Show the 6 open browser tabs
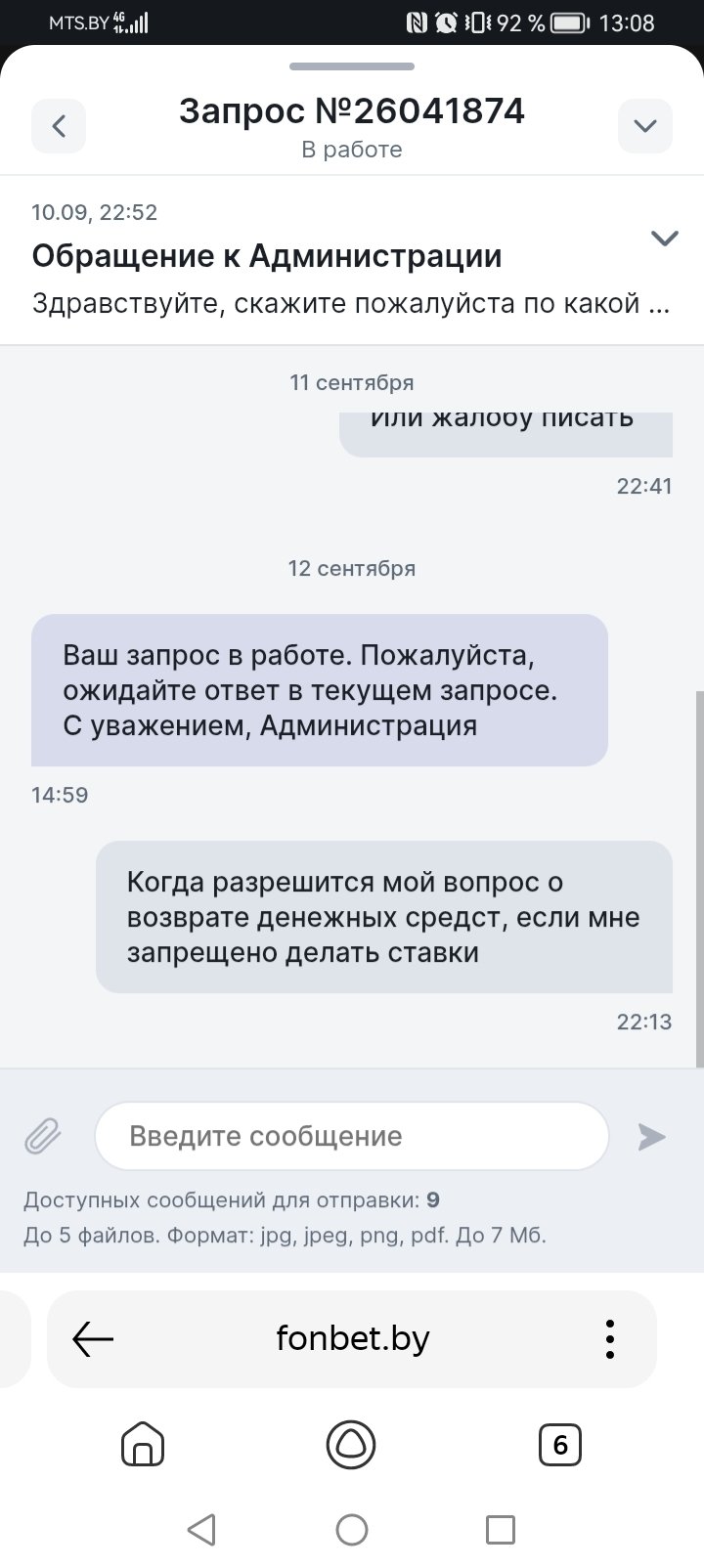The height and width of the screenshot is (1568, 704). [560, 1445]
